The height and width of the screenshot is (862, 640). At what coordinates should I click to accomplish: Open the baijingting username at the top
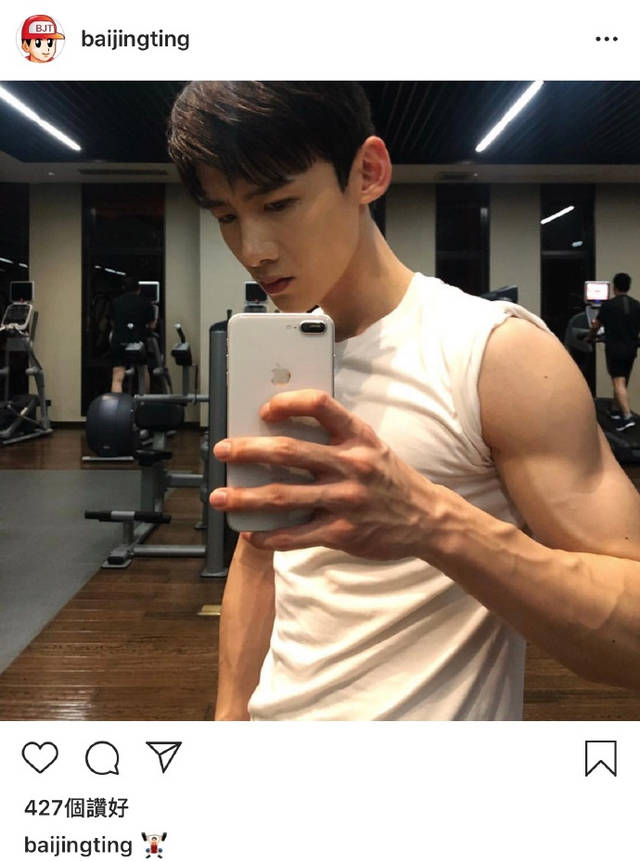135,39
